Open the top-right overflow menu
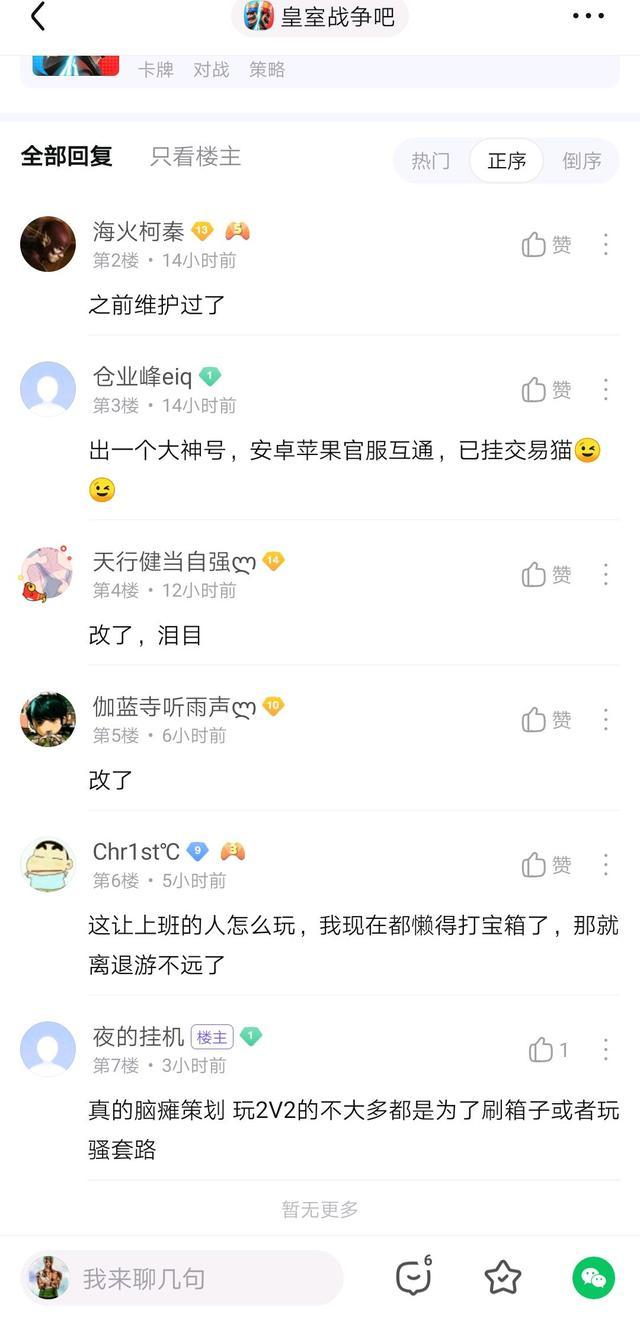Screen dimensions: 640x1320 (588, 16)
